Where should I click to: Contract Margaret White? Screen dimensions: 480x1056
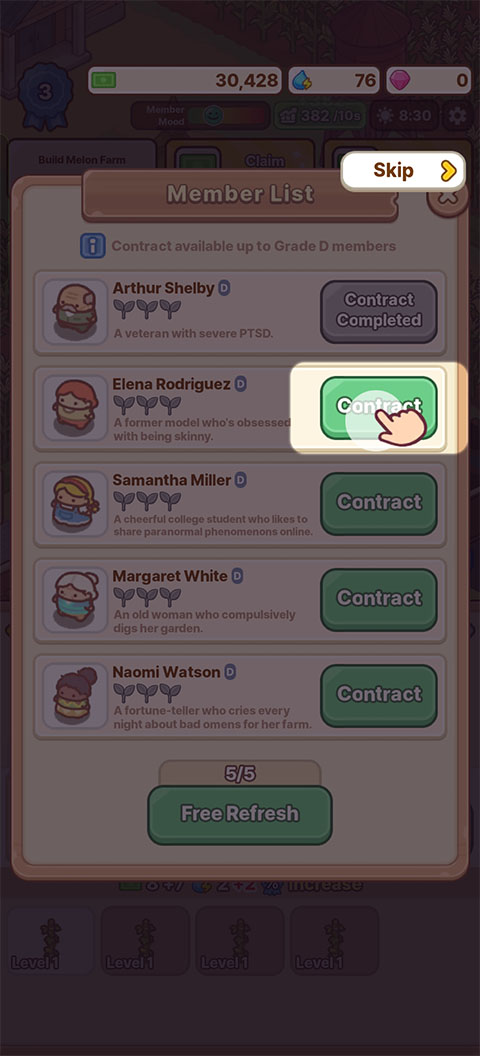click(x=378, y=599)
